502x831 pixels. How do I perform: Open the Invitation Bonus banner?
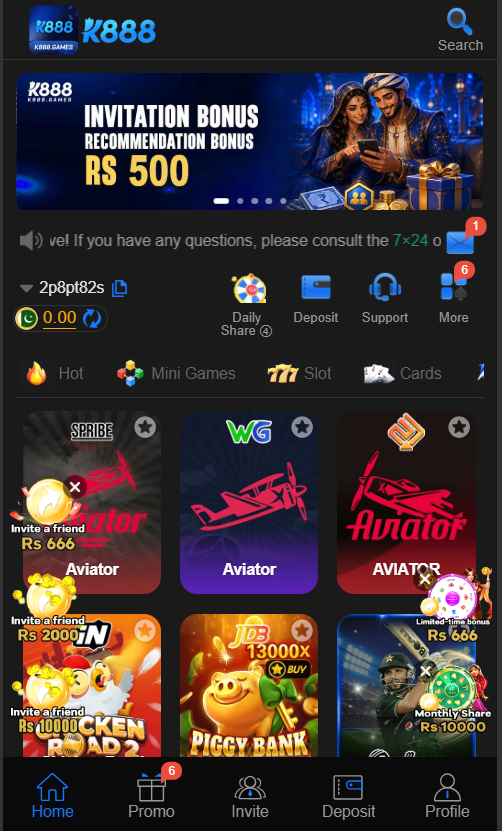coord(250,142)
